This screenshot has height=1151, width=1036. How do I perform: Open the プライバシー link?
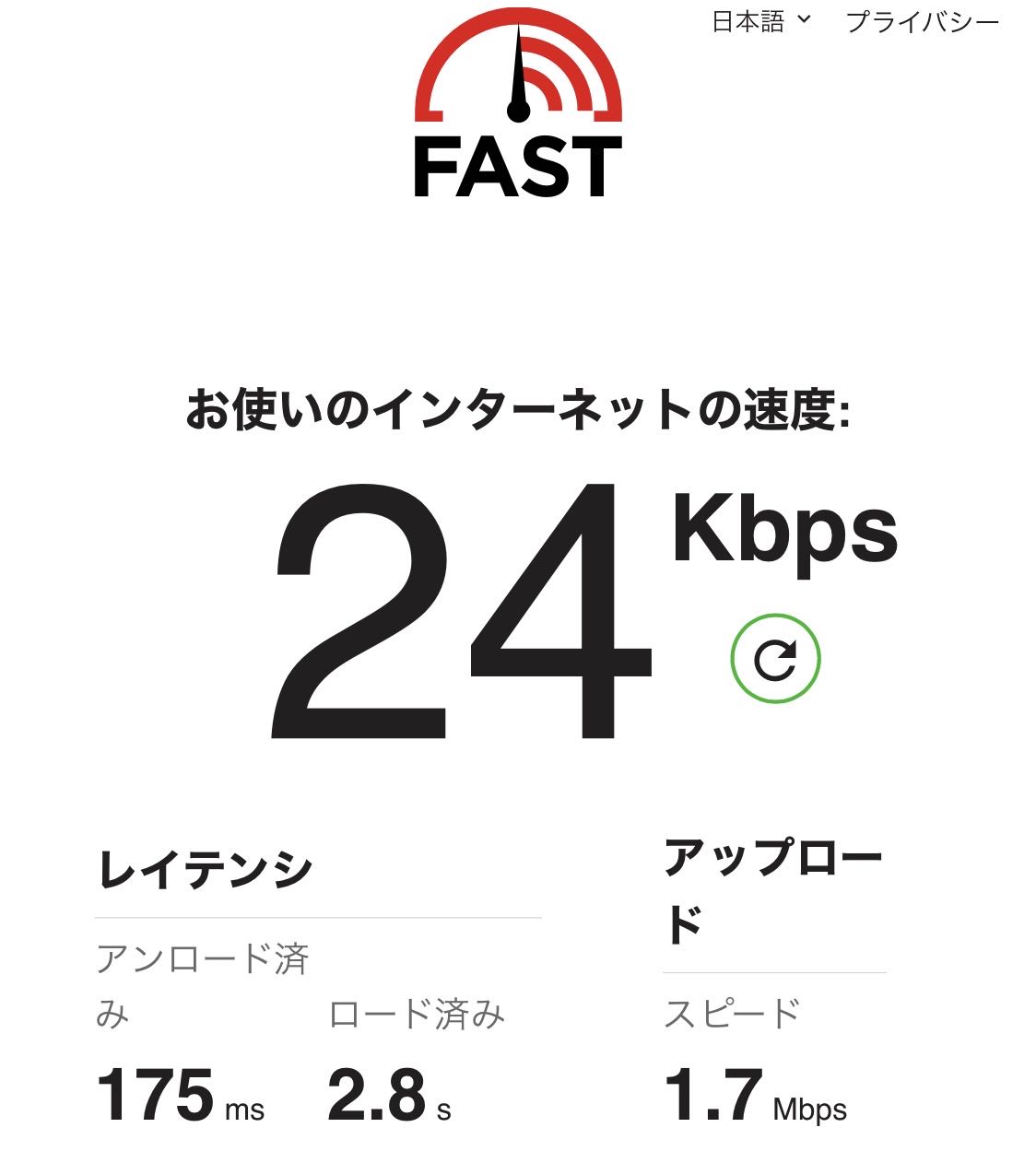point(922,22)
